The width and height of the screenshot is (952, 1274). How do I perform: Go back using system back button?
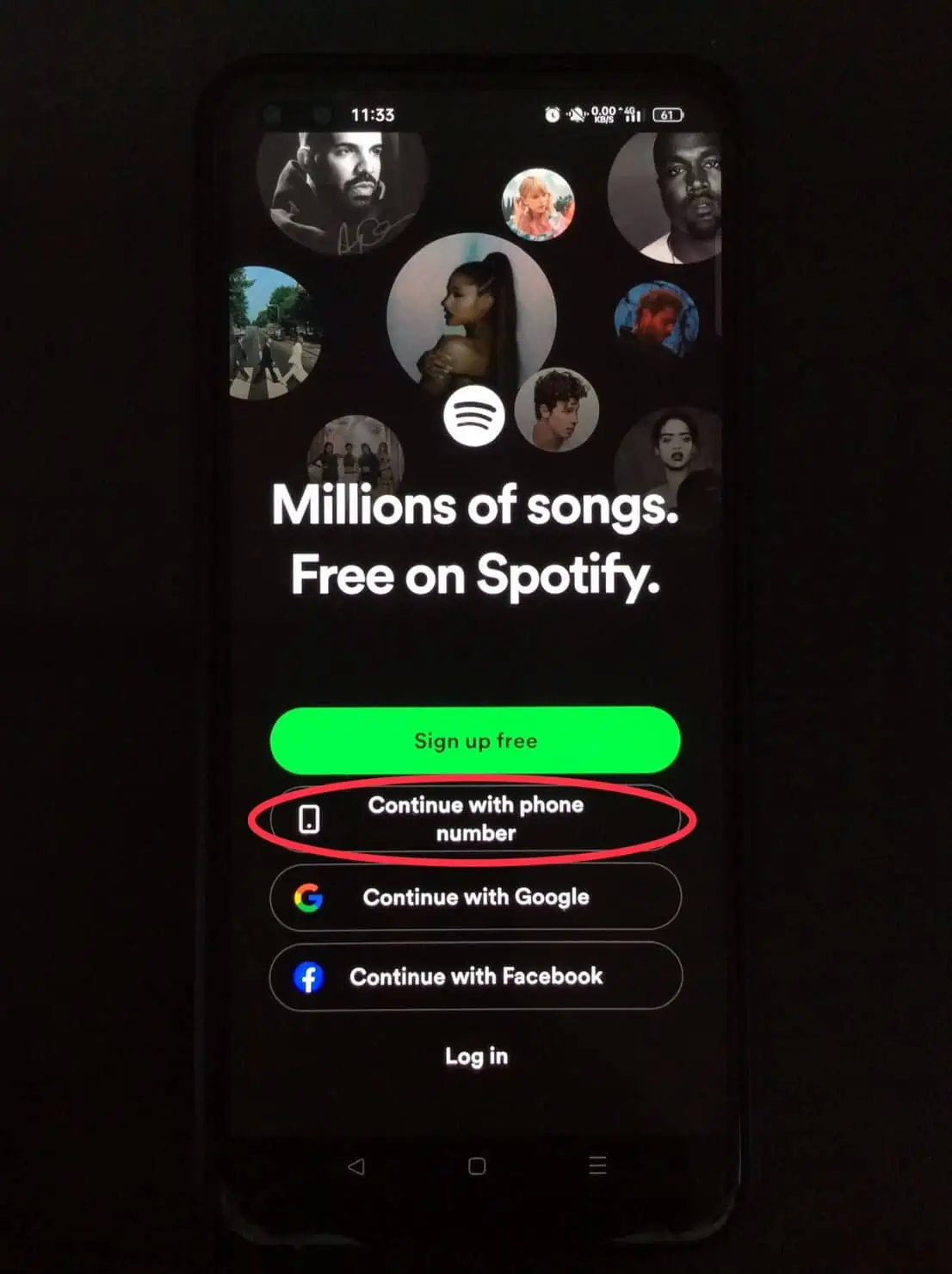pyautogui.click(x=356, y=1166)
